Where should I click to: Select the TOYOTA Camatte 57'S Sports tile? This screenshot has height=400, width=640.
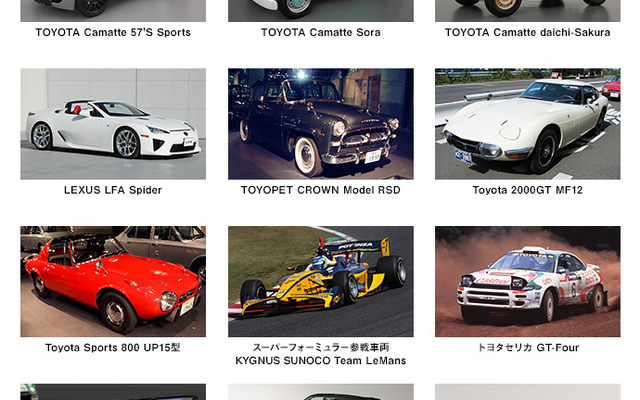113,12
